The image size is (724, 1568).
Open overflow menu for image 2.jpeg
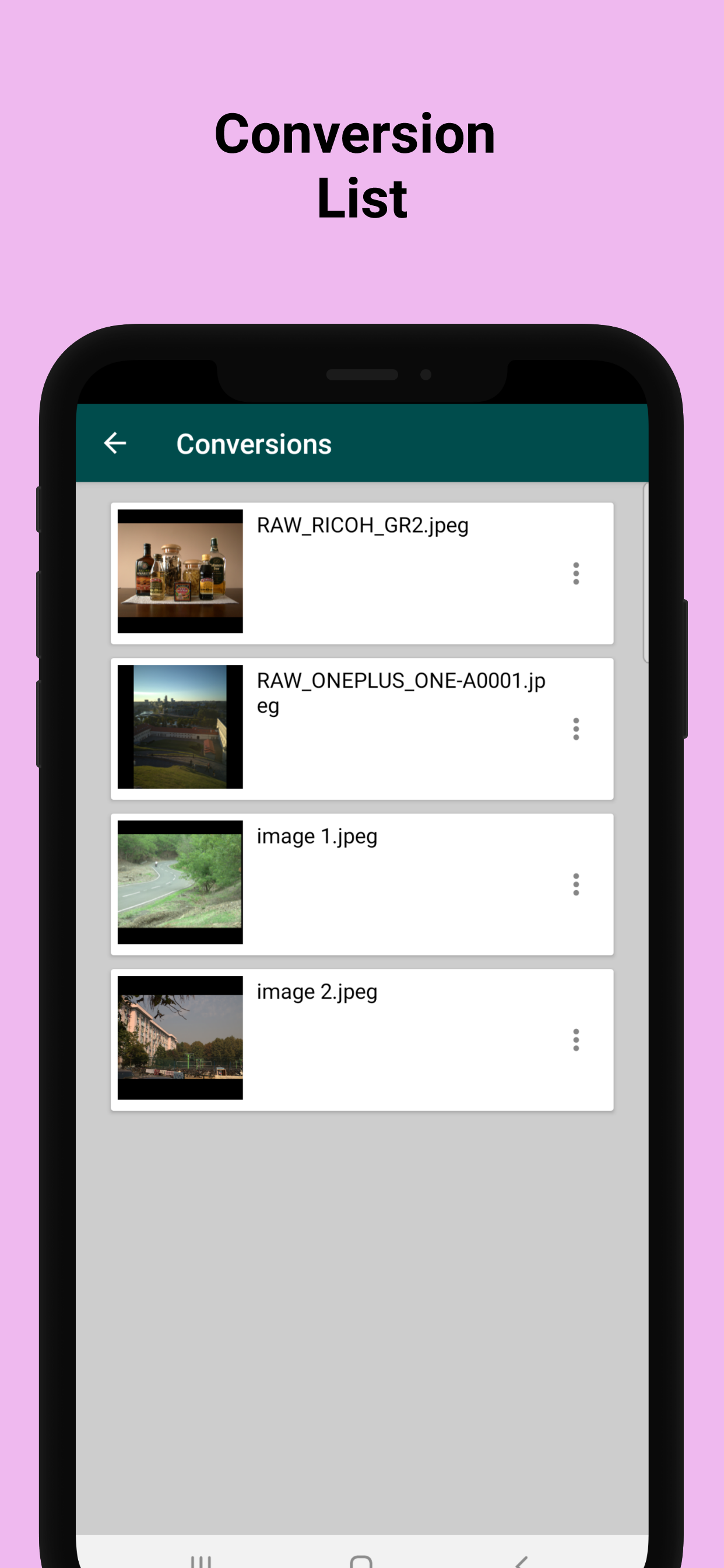point(575,1039)
